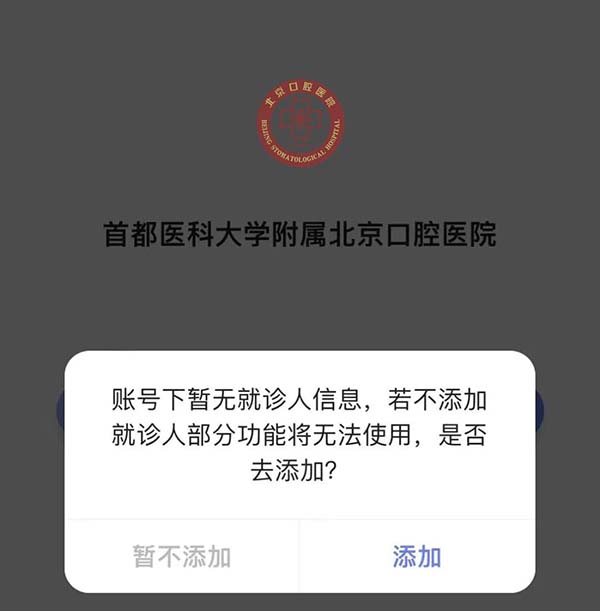Tap 添加 to add a patient
The image size is (600, 611).
417,556
